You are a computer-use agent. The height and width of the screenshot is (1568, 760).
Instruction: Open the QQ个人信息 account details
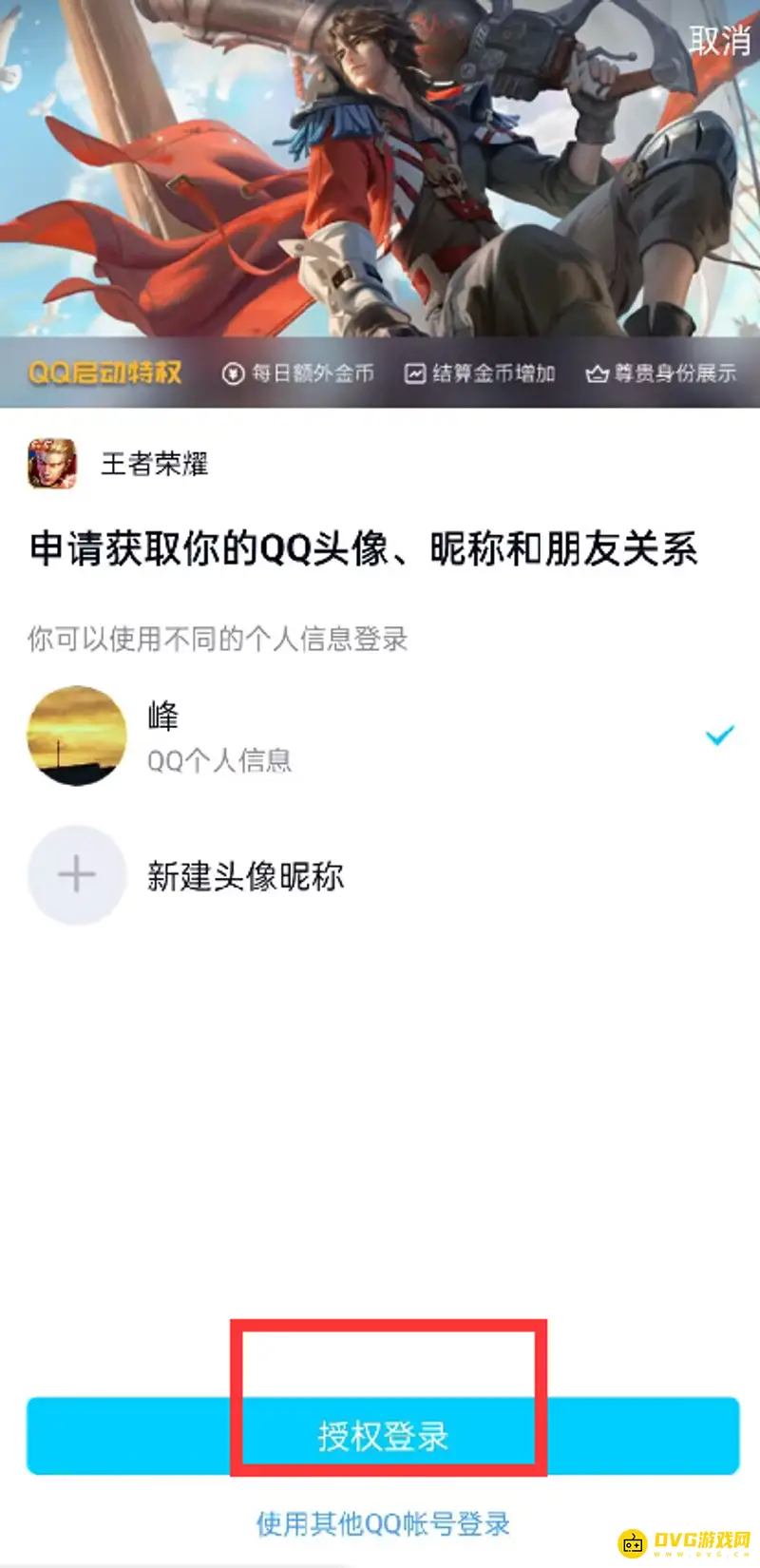219,759
